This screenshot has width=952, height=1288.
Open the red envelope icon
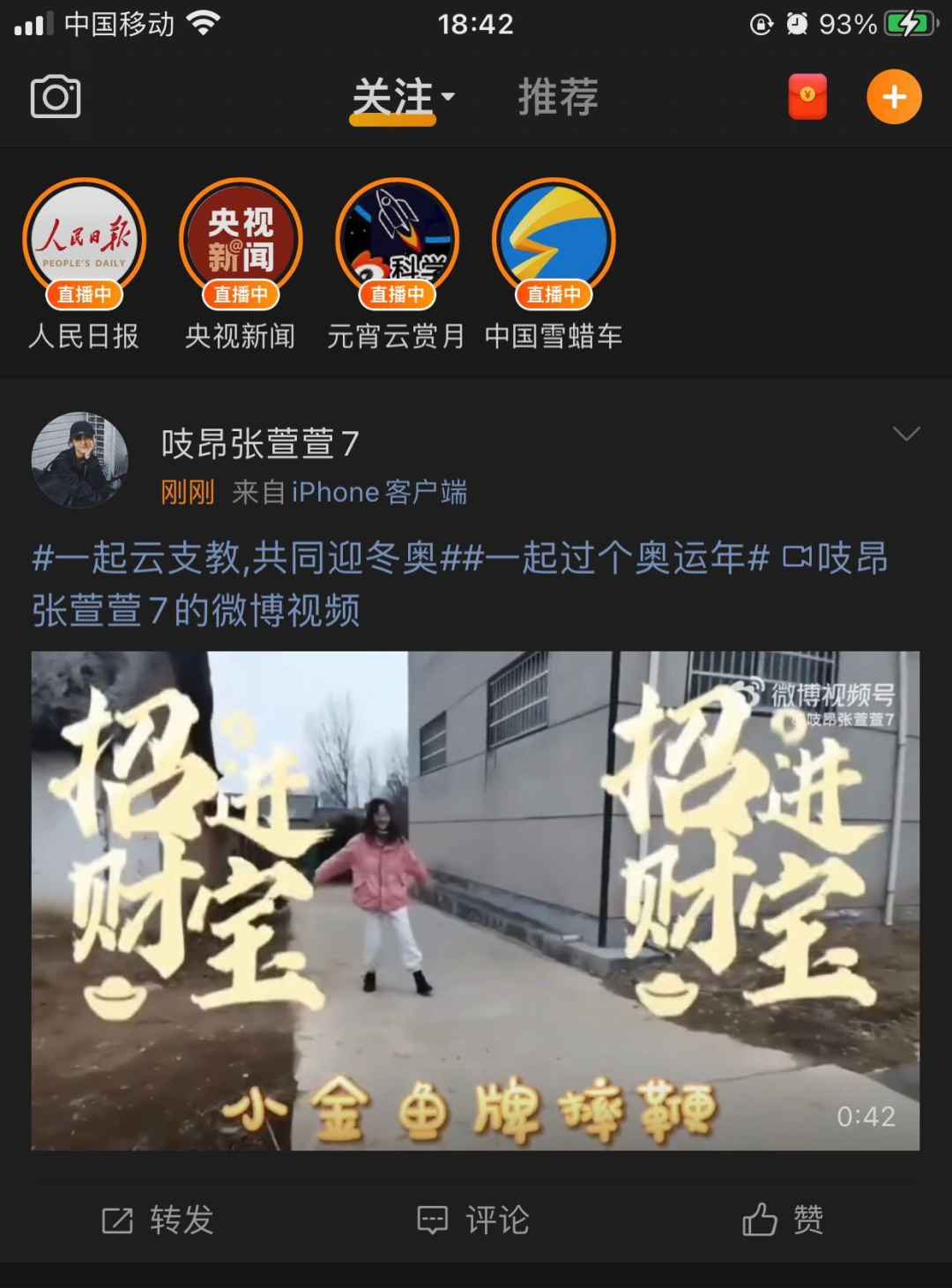coord(807,96)
